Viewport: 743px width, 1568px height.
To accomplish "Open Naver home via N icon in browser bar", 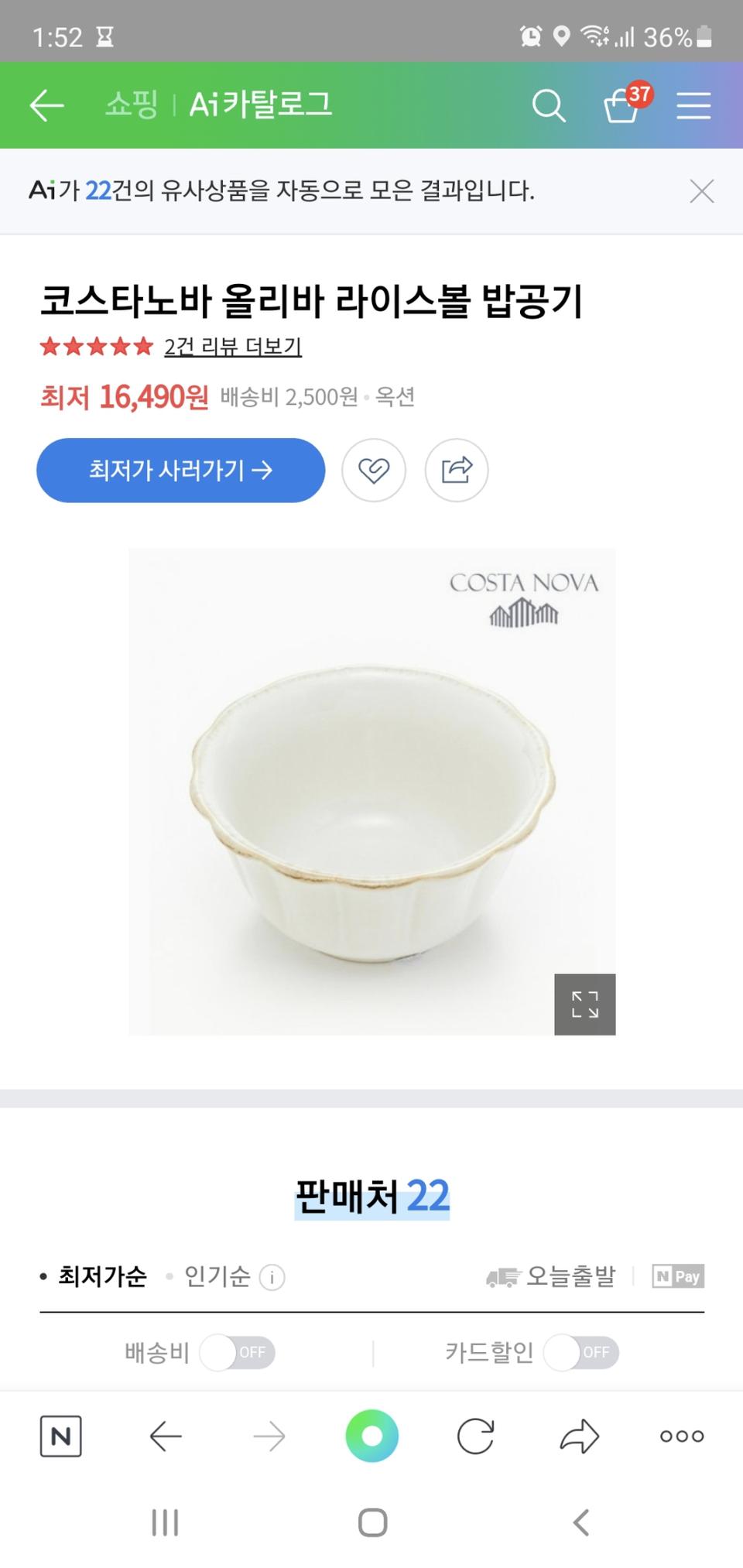I will click(x=61, y=1437).
